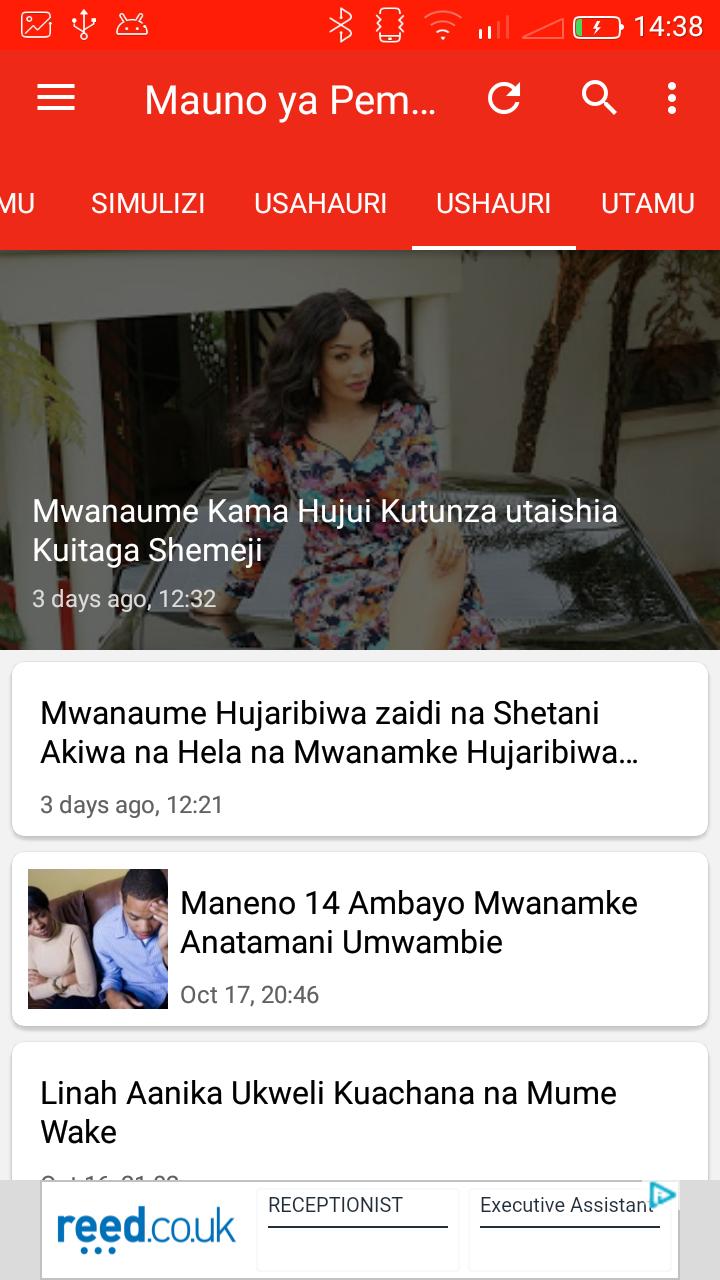Open the search icon

[x=599, y=98]
